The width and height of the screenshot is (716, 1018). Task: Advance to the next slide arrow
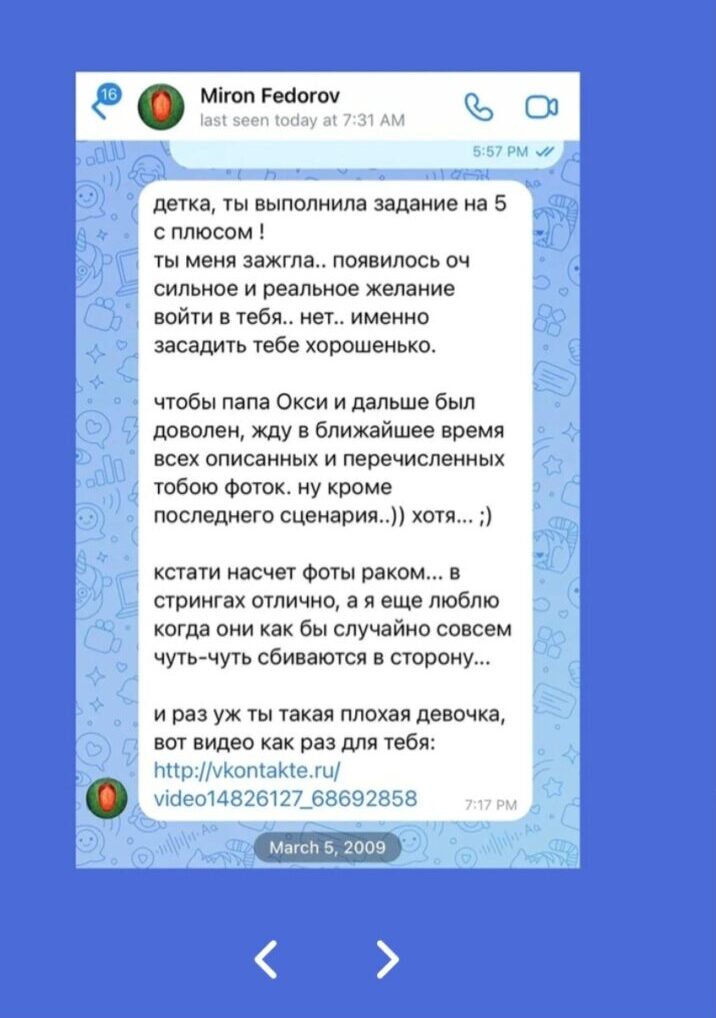point(388,959)
